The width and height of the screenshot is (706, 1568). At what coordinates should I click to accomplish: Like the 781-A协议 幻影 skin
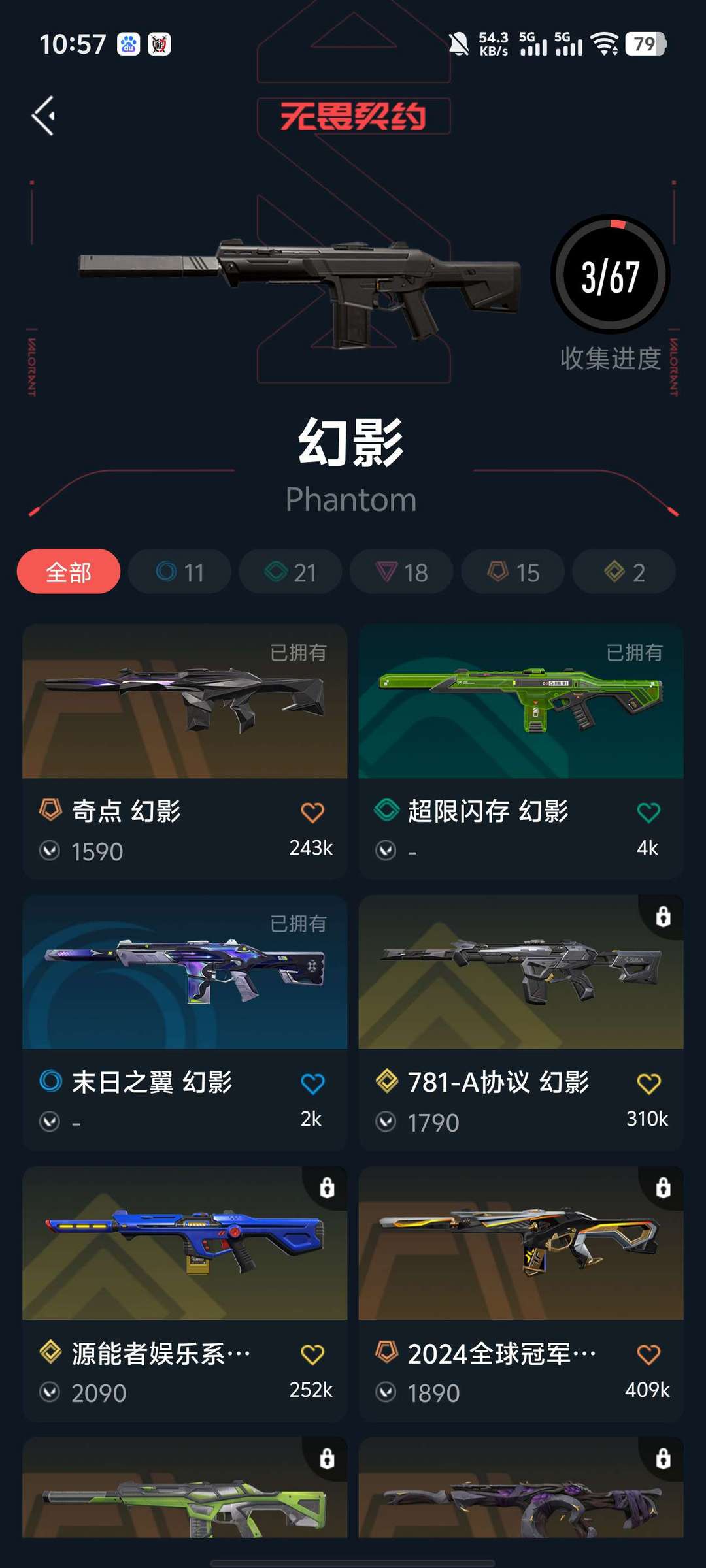648,1083
